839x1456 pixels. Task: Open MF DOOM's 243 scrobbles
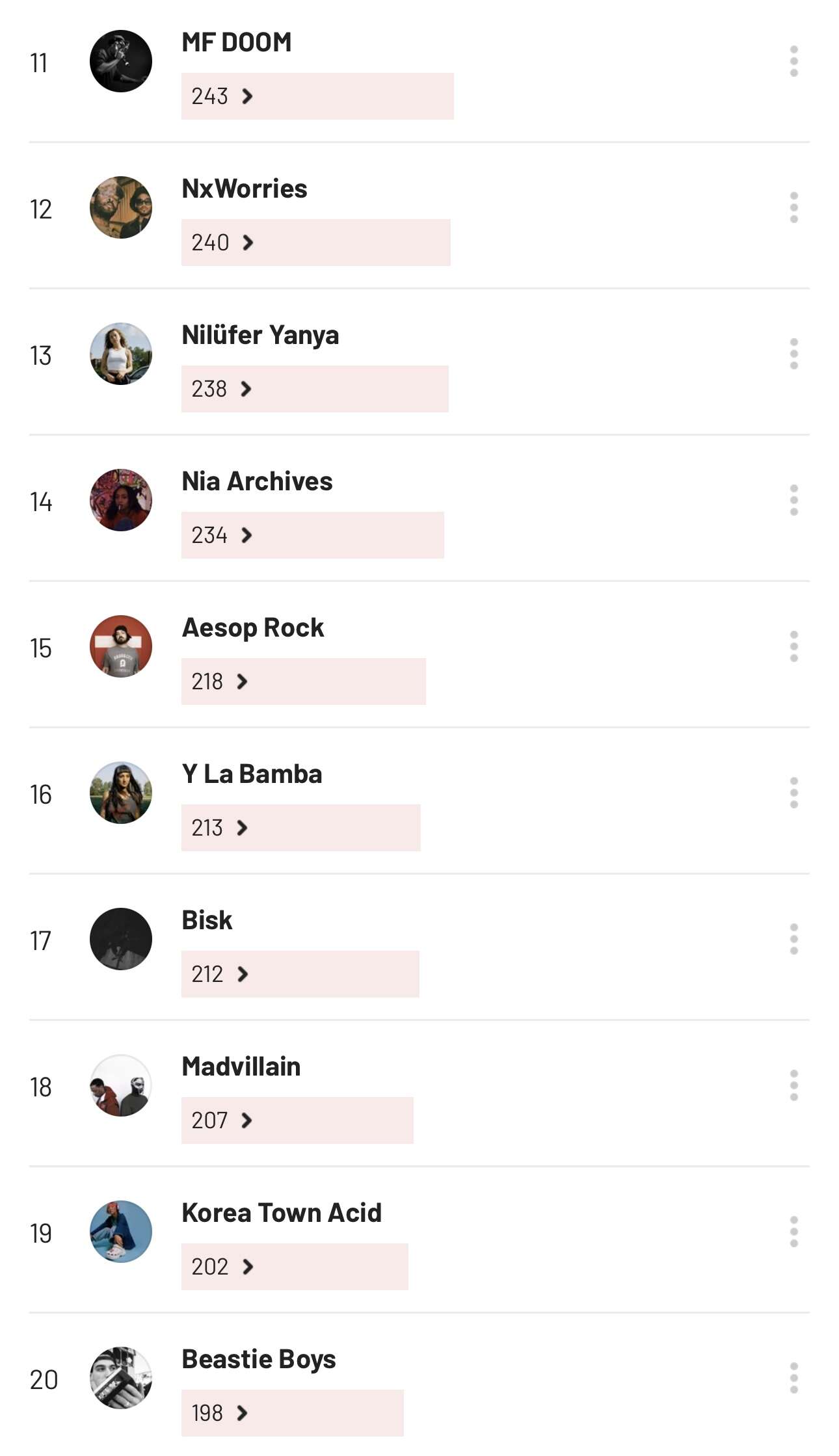[x=222, y=96]
